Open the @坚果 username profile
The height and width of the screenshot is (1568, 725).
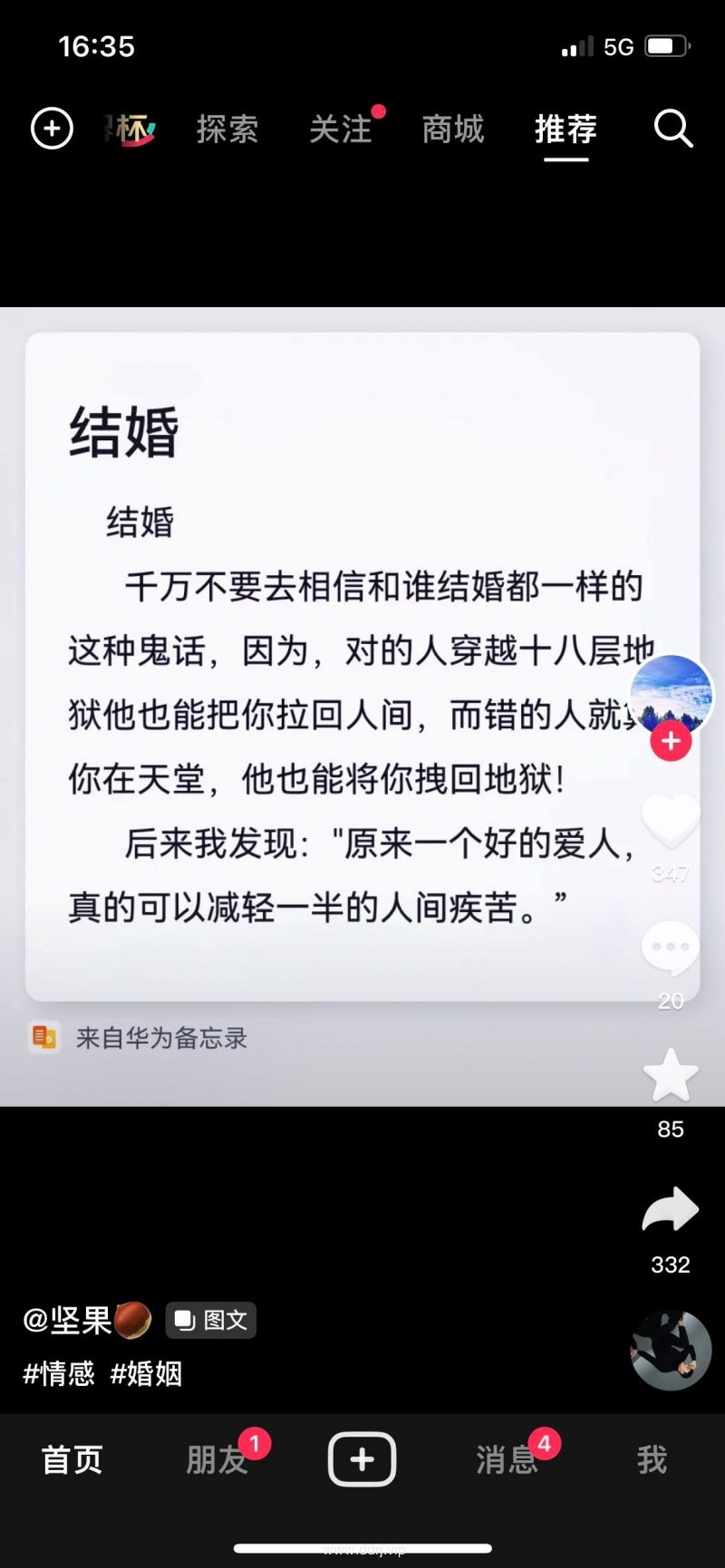tap(68, 1320)
